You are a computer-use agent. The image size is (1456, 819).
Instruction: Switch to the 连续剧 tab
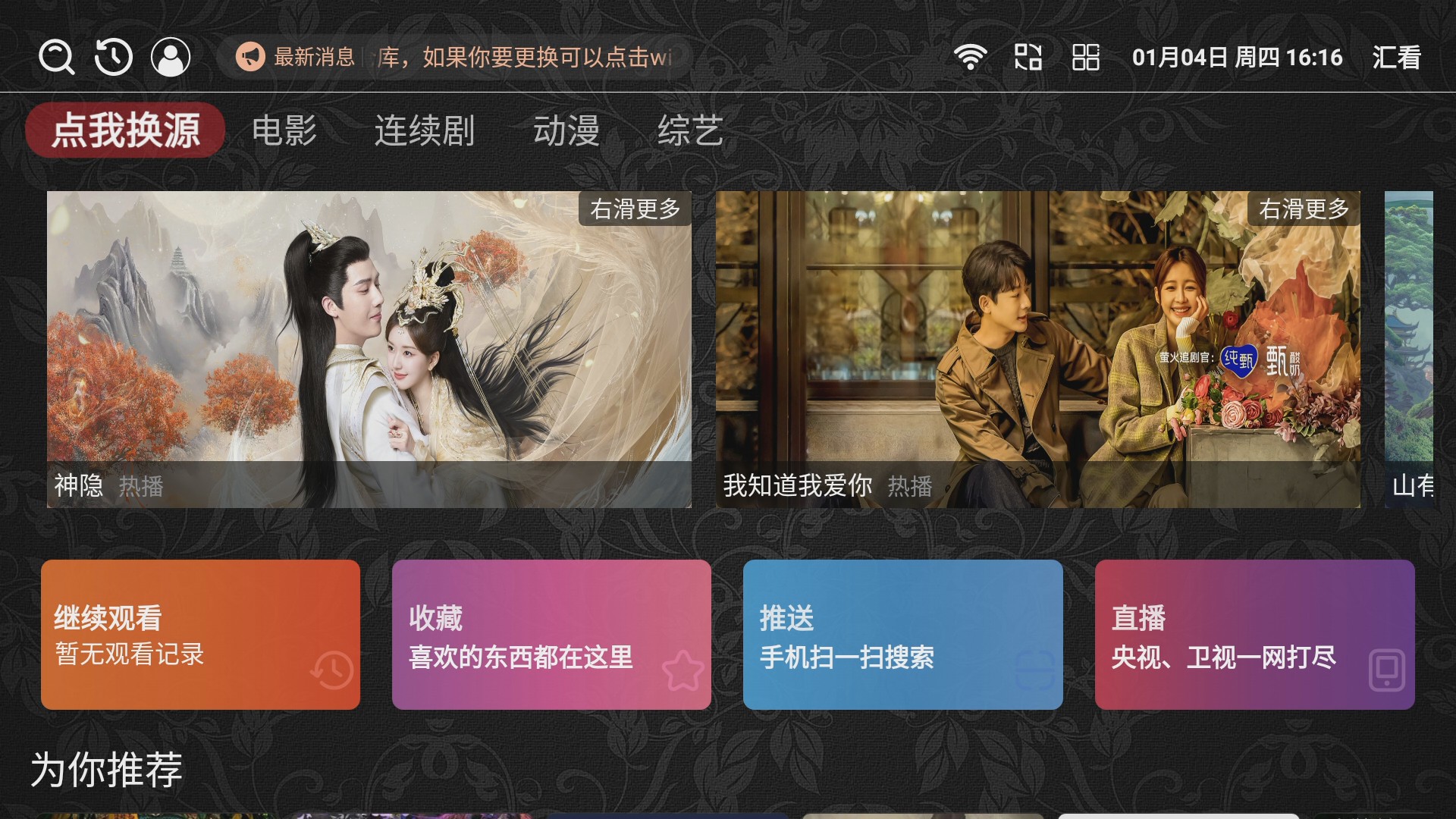(425, 130)
